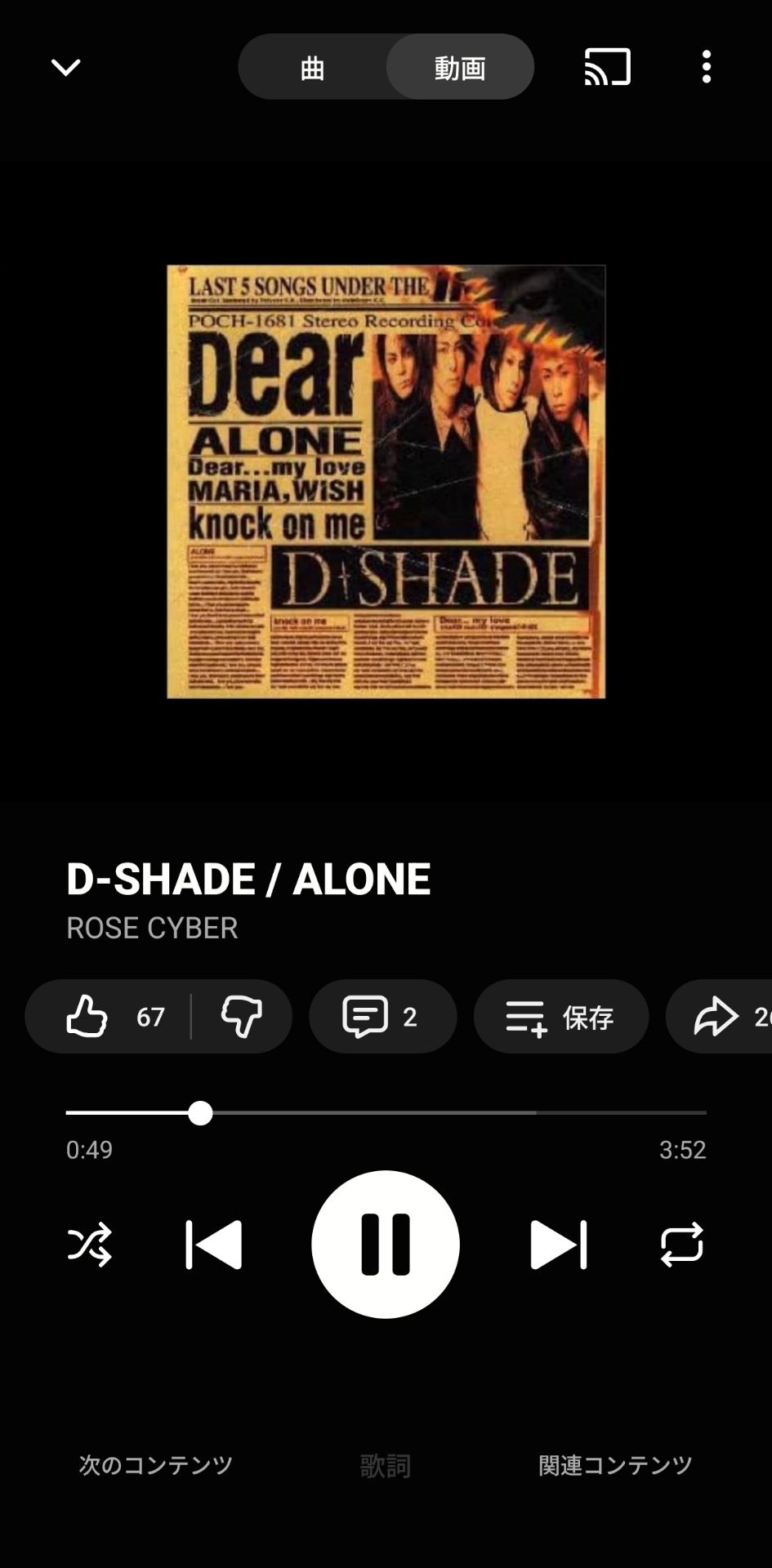The image size is (772, 1568).
Task: Open the 次のコンテンツ tab
Action: point(156,1465)
